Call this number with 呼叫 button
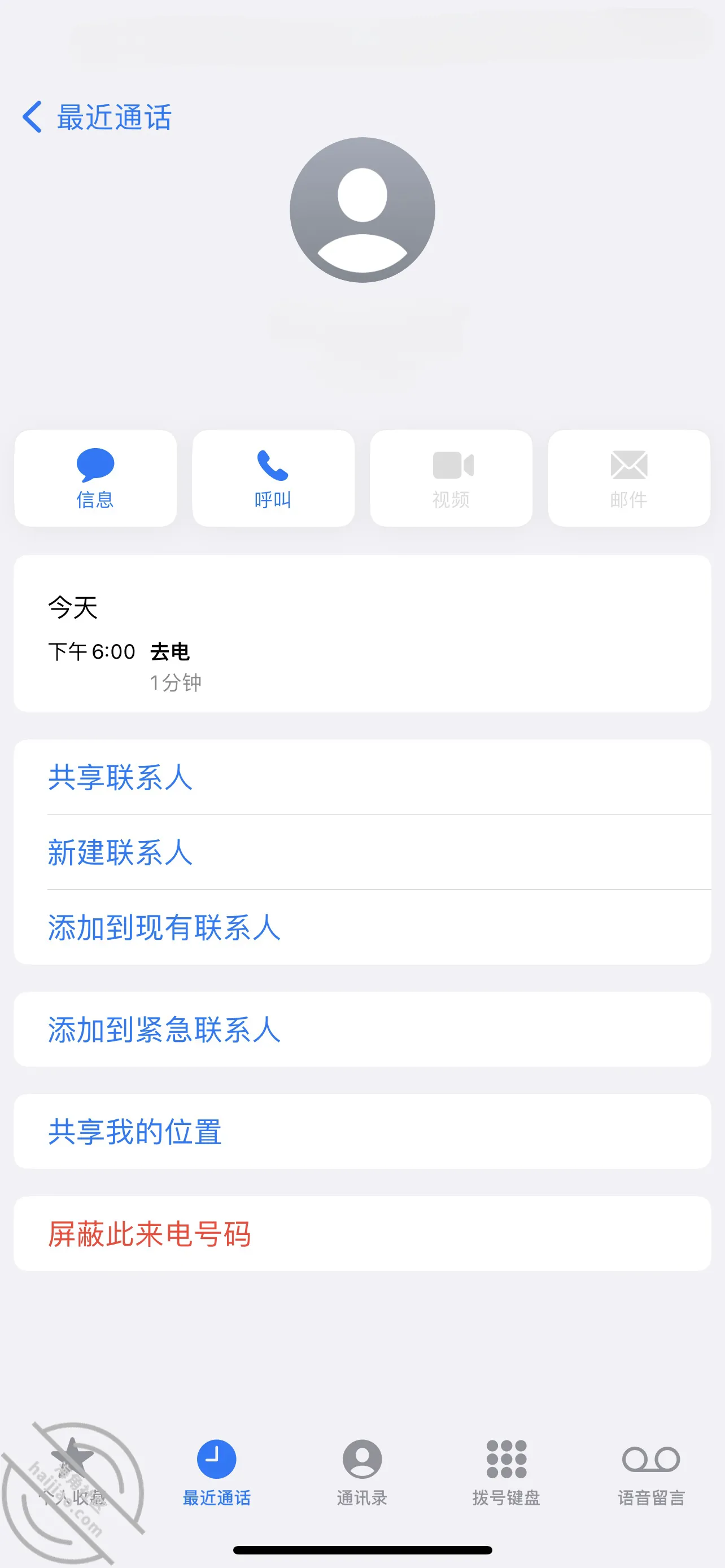 [273, 479]
